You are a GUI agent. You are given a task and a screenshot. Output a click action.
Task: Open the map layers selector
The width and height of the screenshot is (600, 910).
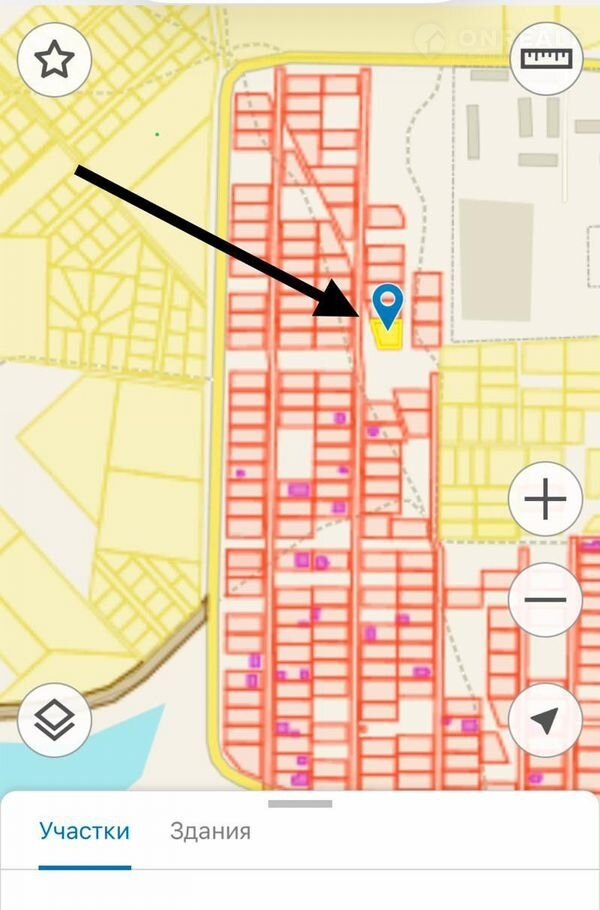54,720
